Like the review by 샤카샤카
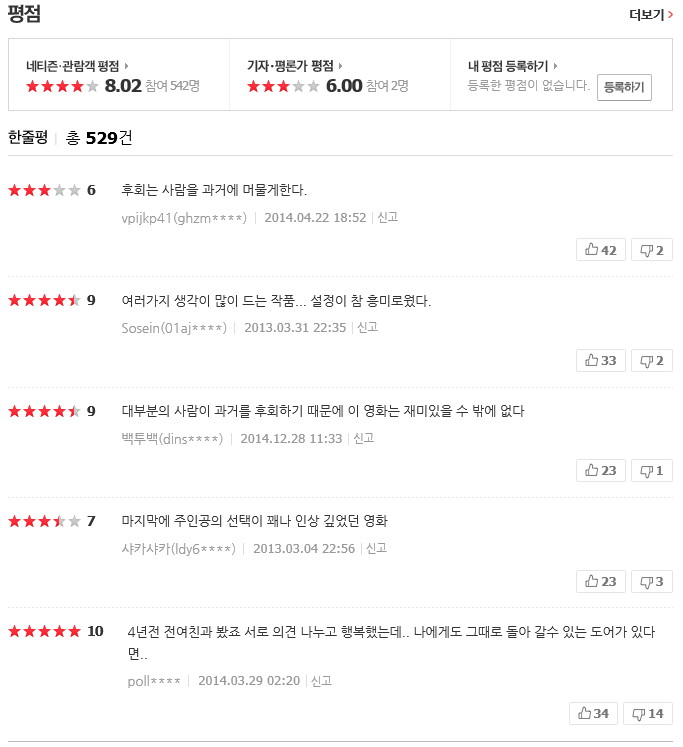The height and width of the screenshot is (747, 683). coord(601,581)
